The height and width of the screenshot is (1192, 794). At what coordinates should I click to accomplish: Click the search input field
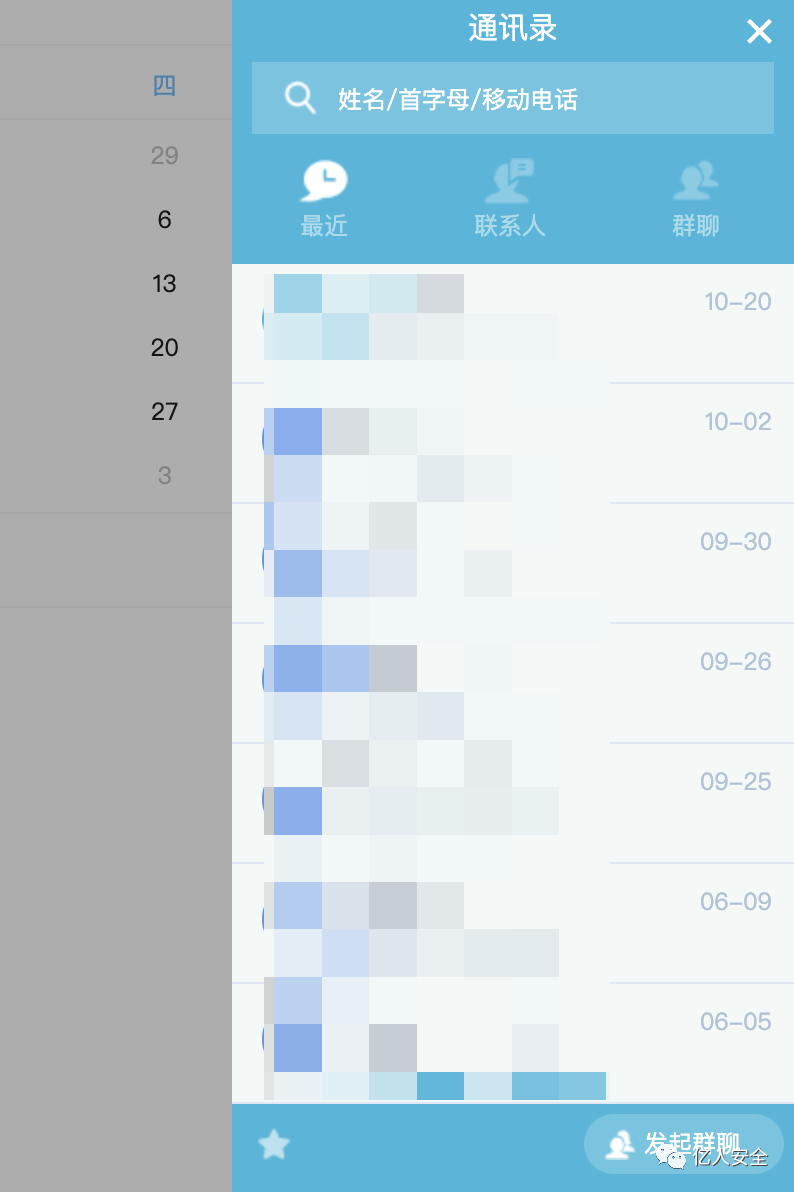point(512,98)
